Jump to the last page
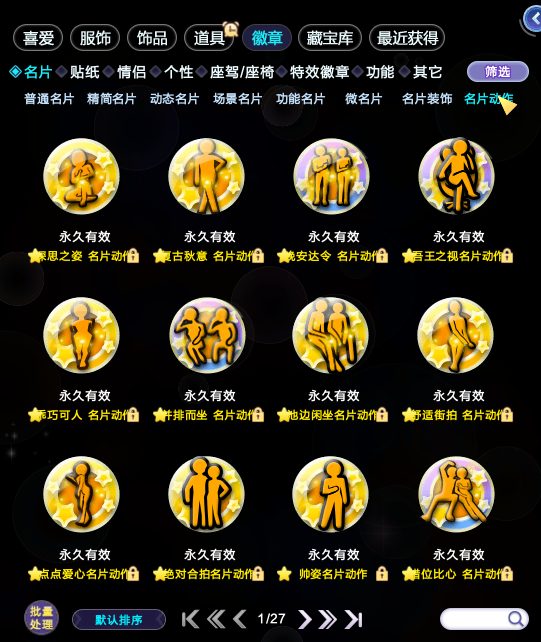The height and width of the screenshot is (642, 541). (353, 619)
